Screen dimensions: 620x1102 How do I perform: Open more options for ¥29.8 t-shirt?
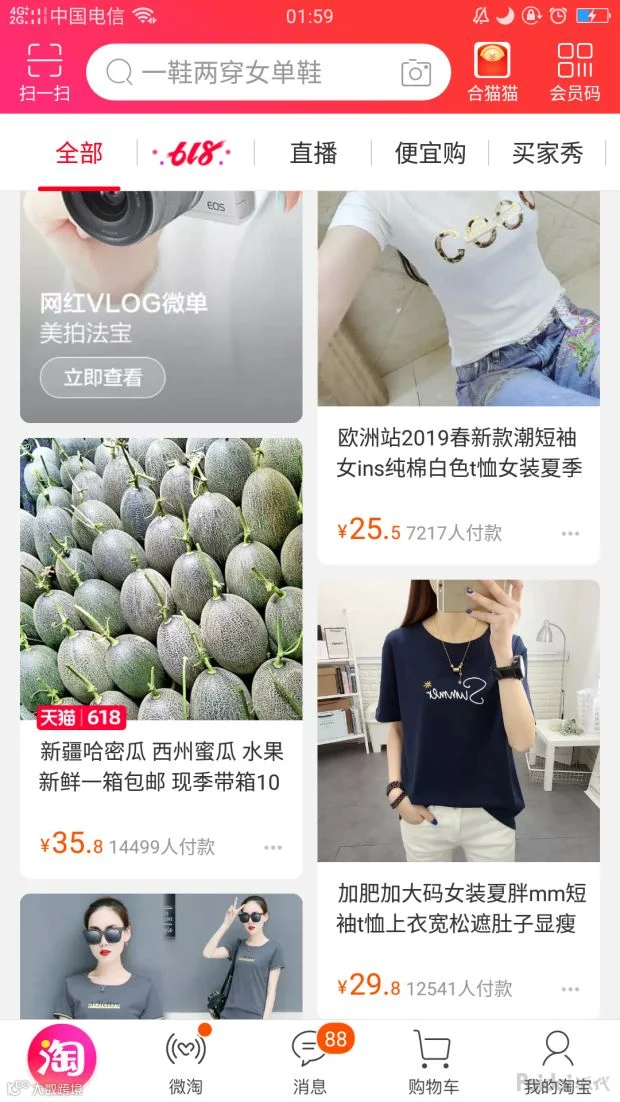(570, 989)
